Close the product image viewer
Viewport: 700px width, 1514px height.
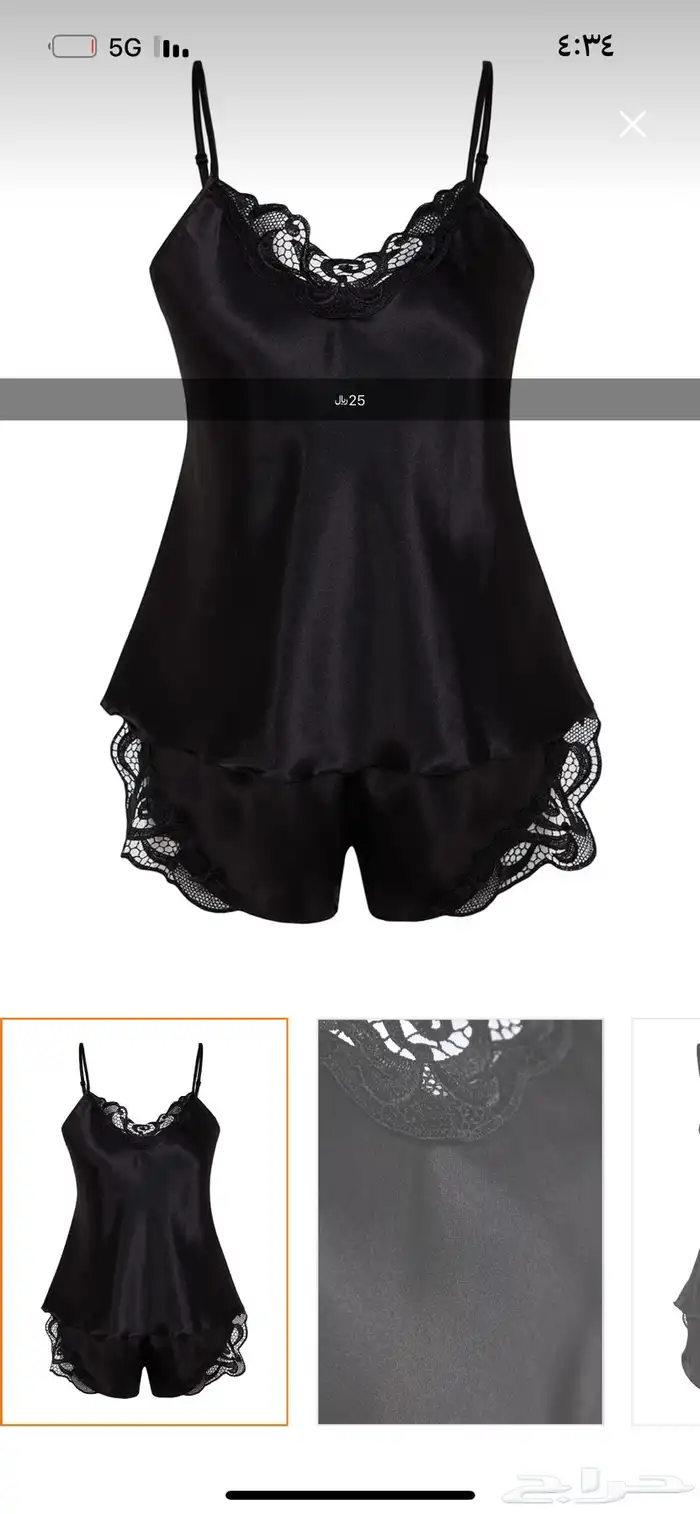pos(632,125)
